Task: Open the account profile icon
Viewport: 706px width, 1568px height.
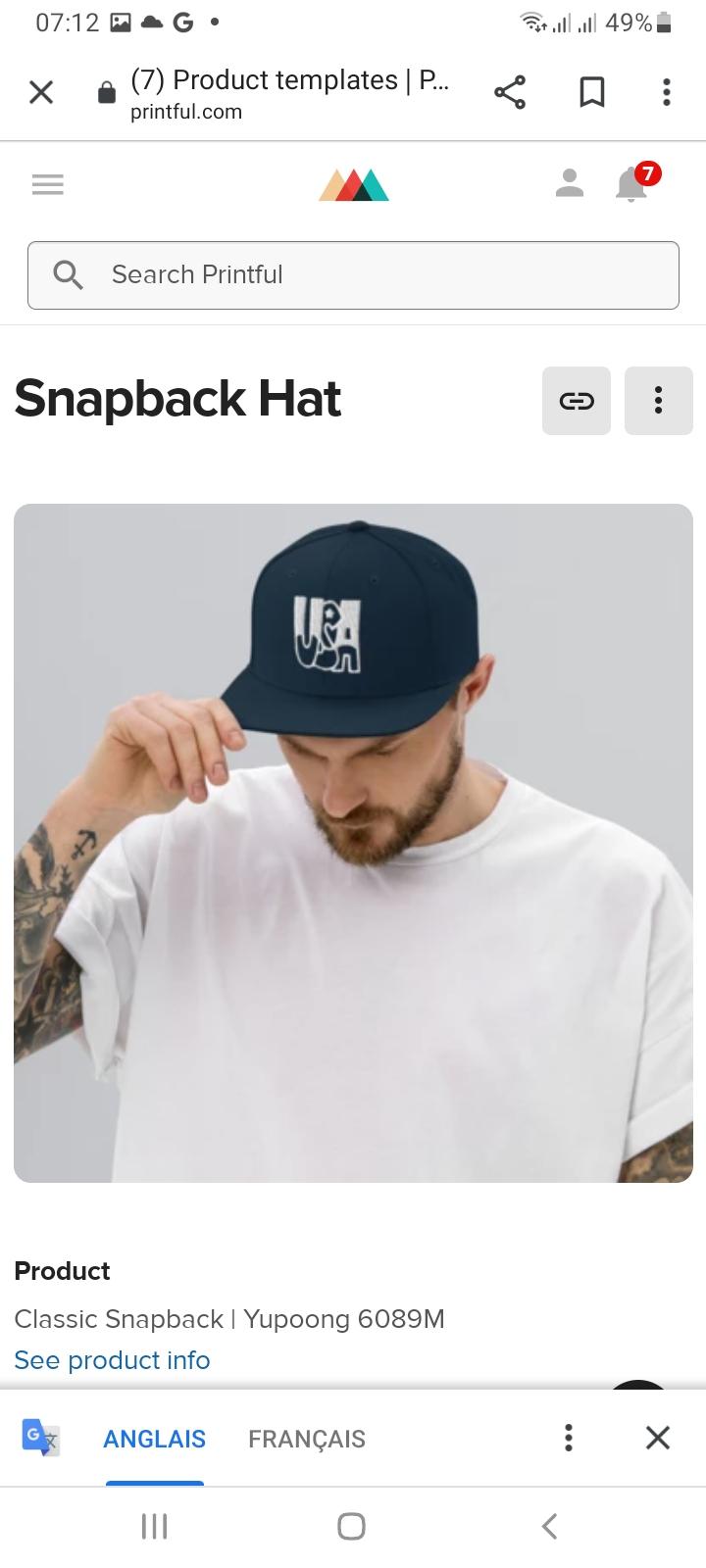Action: pyautogui.click(x=570, y=183)
